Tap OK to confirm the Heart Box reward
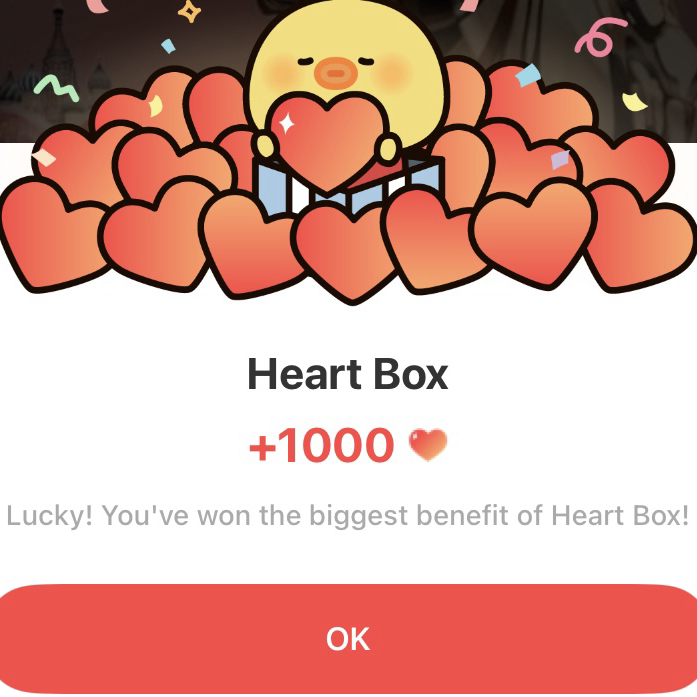697x697 pixels. tap(348, 638)
